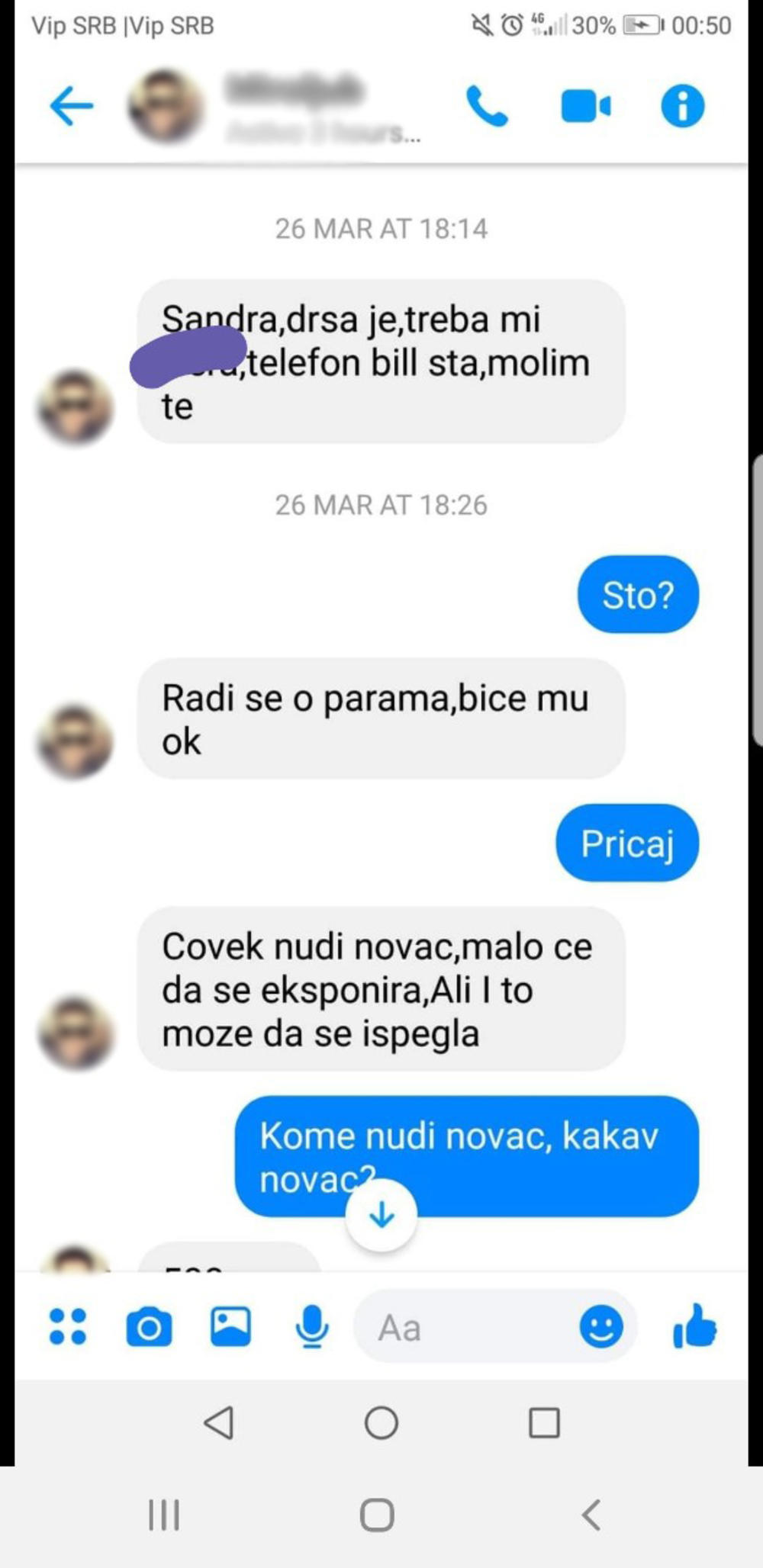Screen dimensions: 763x1568
Task: Open the contact's profile picture in header
Action: tap(166, 106)
